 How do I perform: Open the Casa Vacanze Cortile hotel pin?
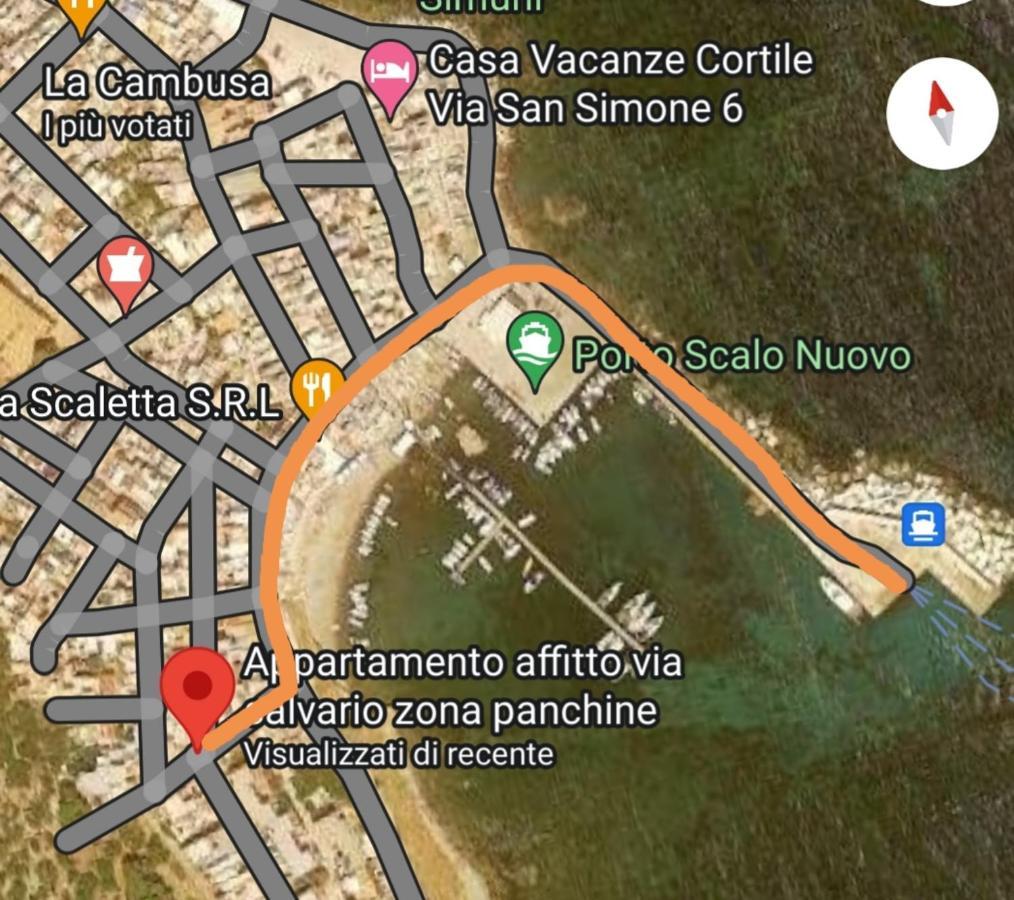point(388,74)
